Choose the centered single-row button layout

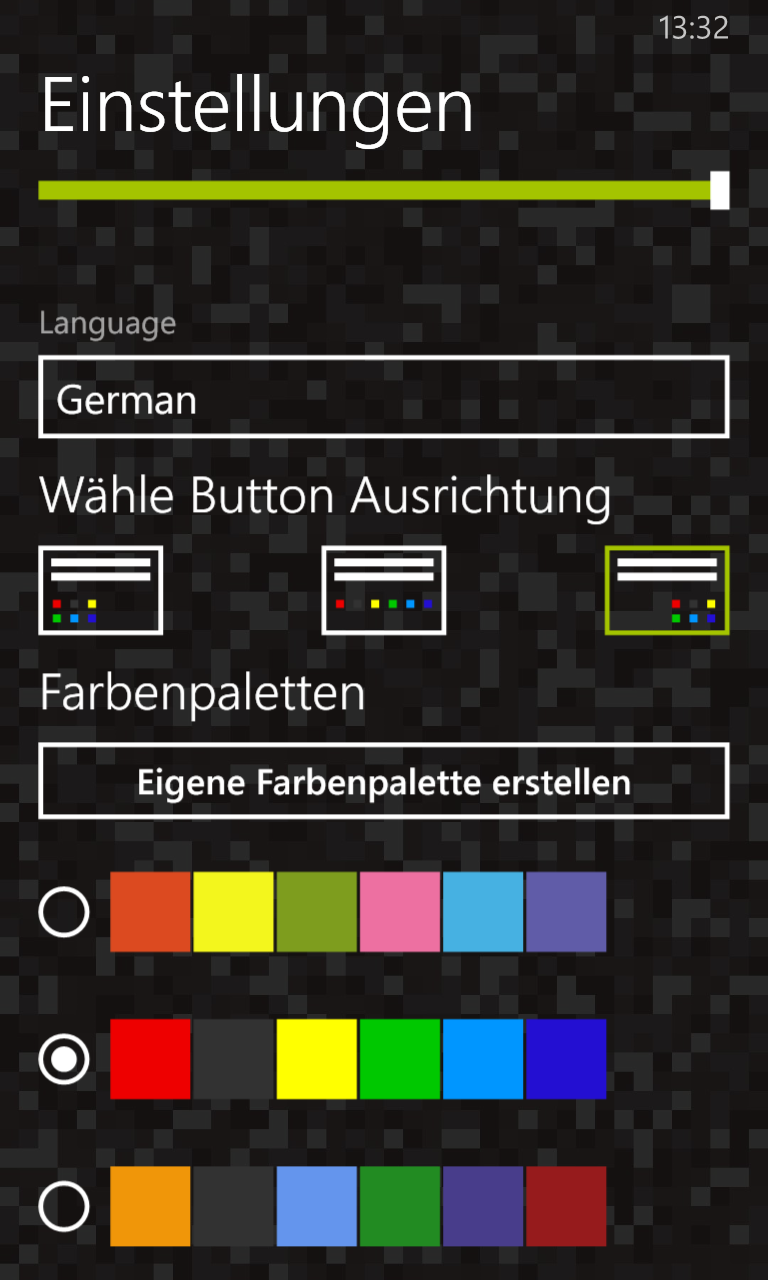coord(384,590)
